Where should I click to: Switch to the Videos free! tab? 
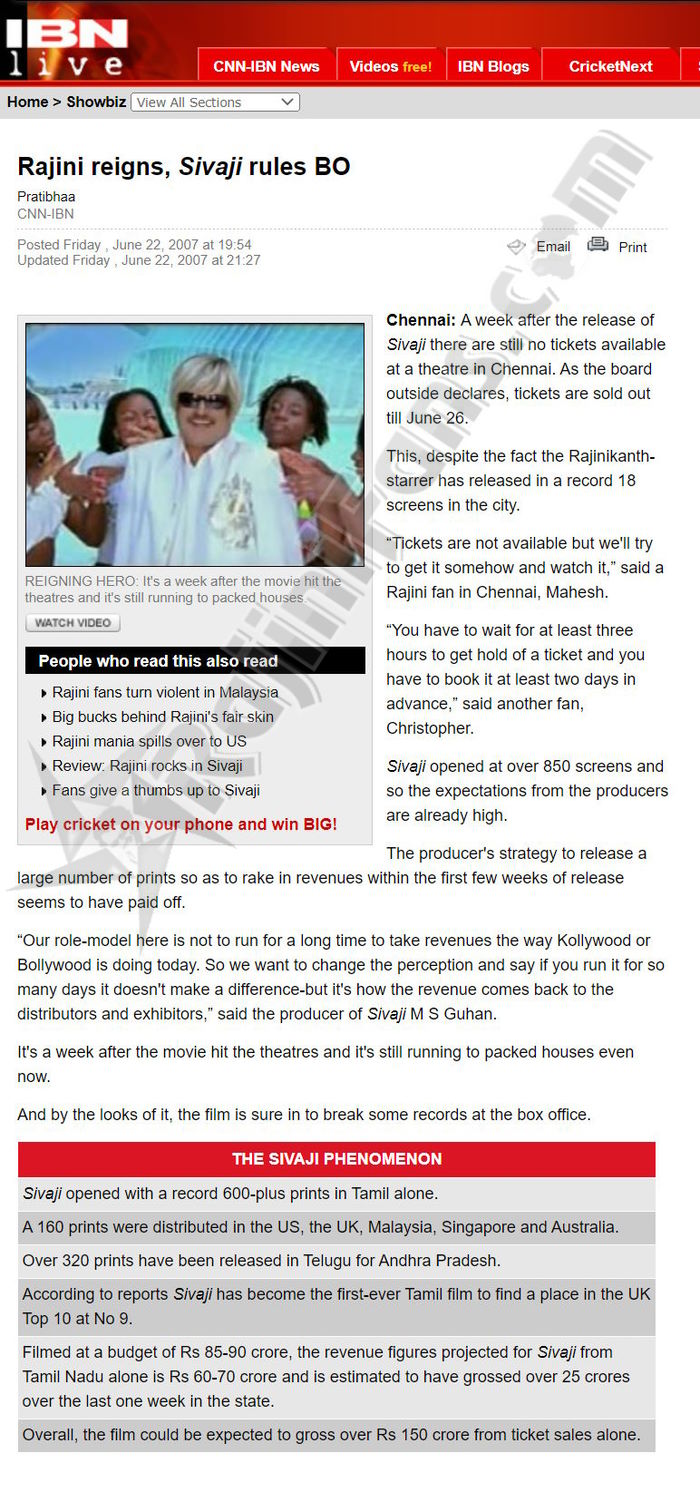click(390, 67)
